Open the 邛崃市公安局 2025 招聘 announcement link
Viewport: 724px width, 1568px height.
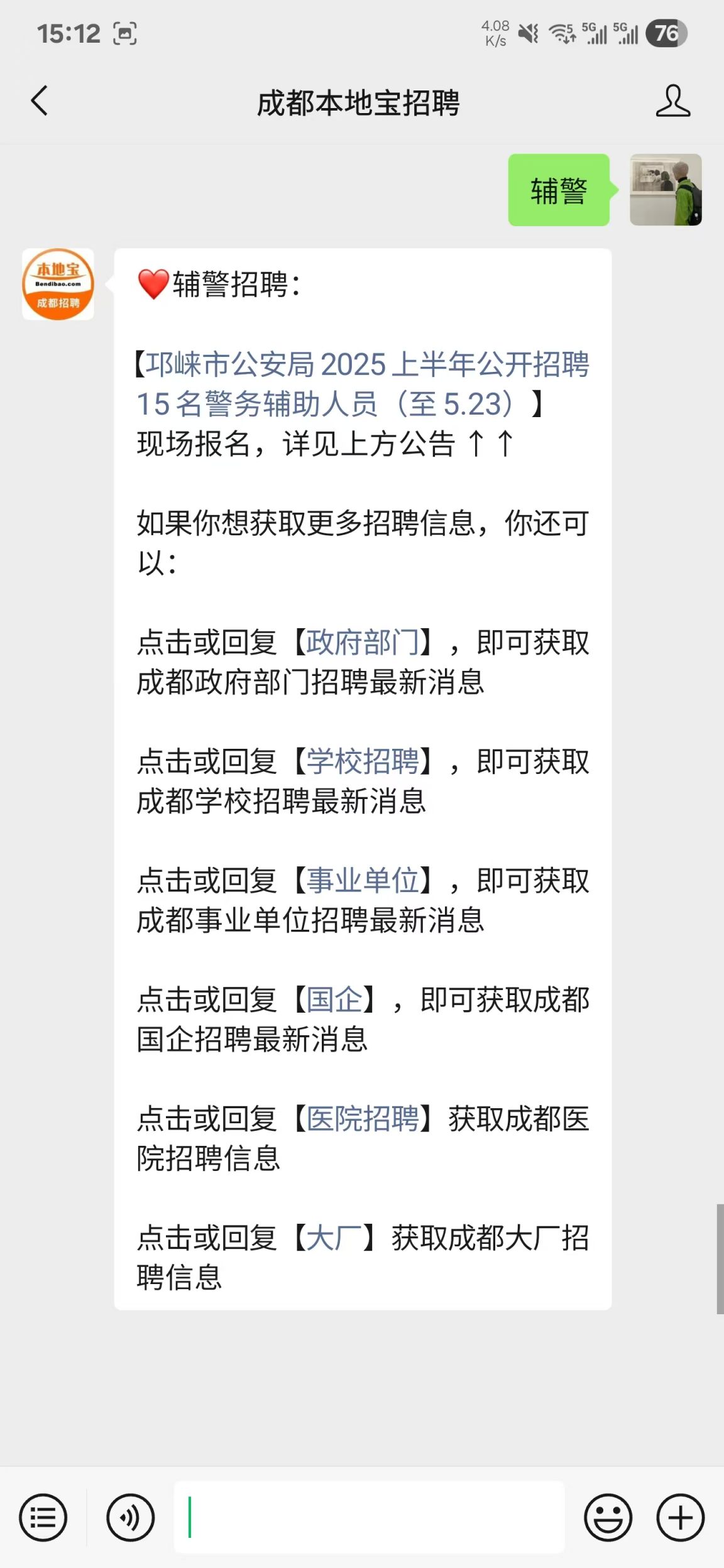[x=363, y=384]
